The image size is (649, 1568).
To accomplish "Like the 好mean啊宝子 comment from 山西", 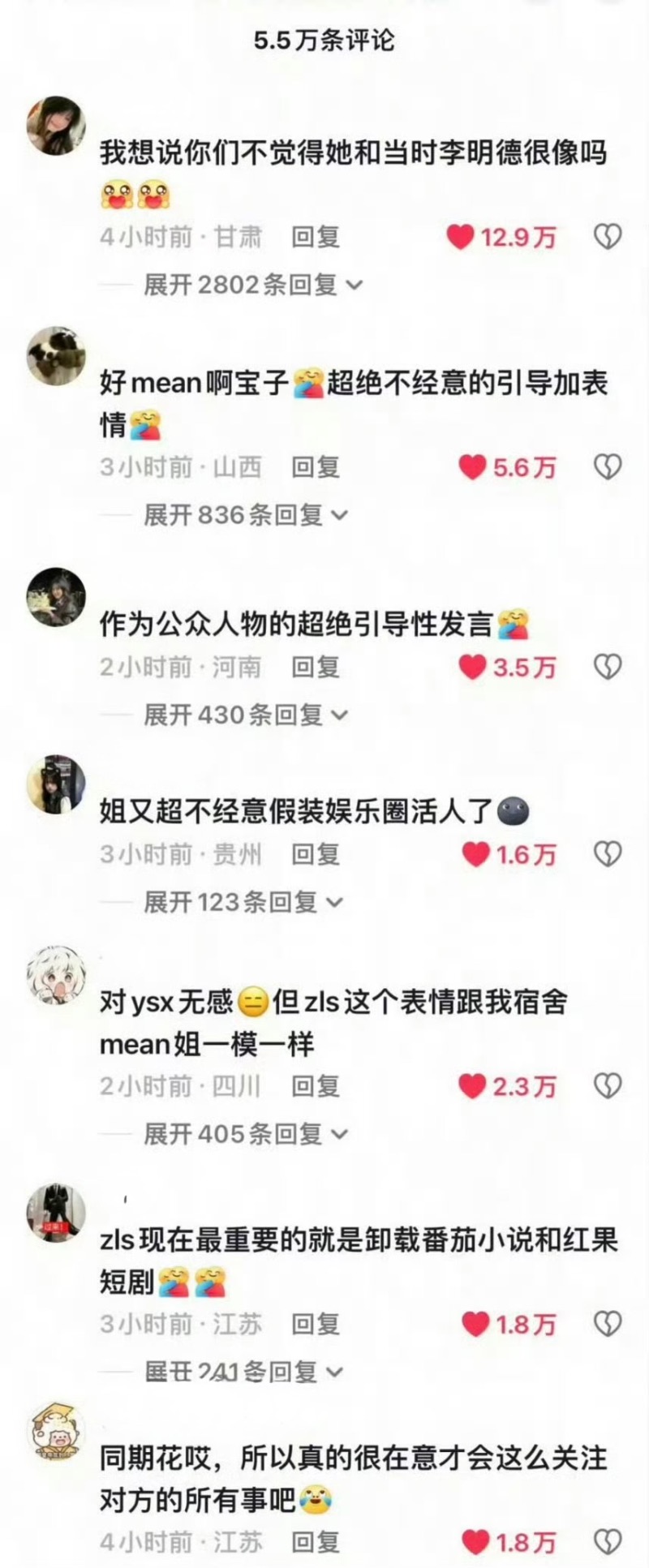I will pyautogui.click(x=472, y=467).
